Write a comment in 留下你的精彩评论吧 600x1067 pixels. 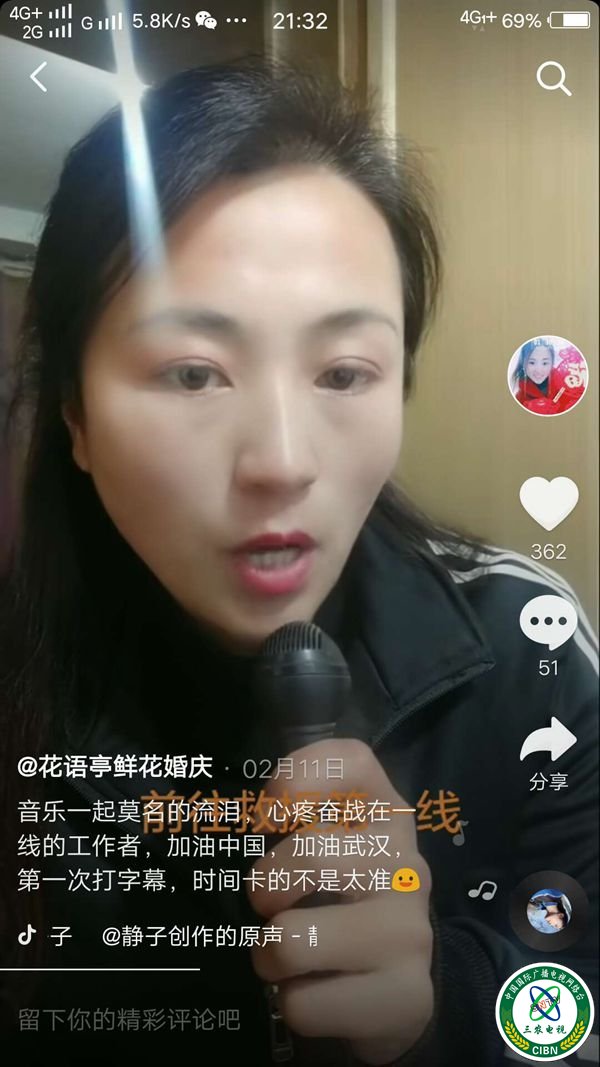click(x=130, y=1019)
